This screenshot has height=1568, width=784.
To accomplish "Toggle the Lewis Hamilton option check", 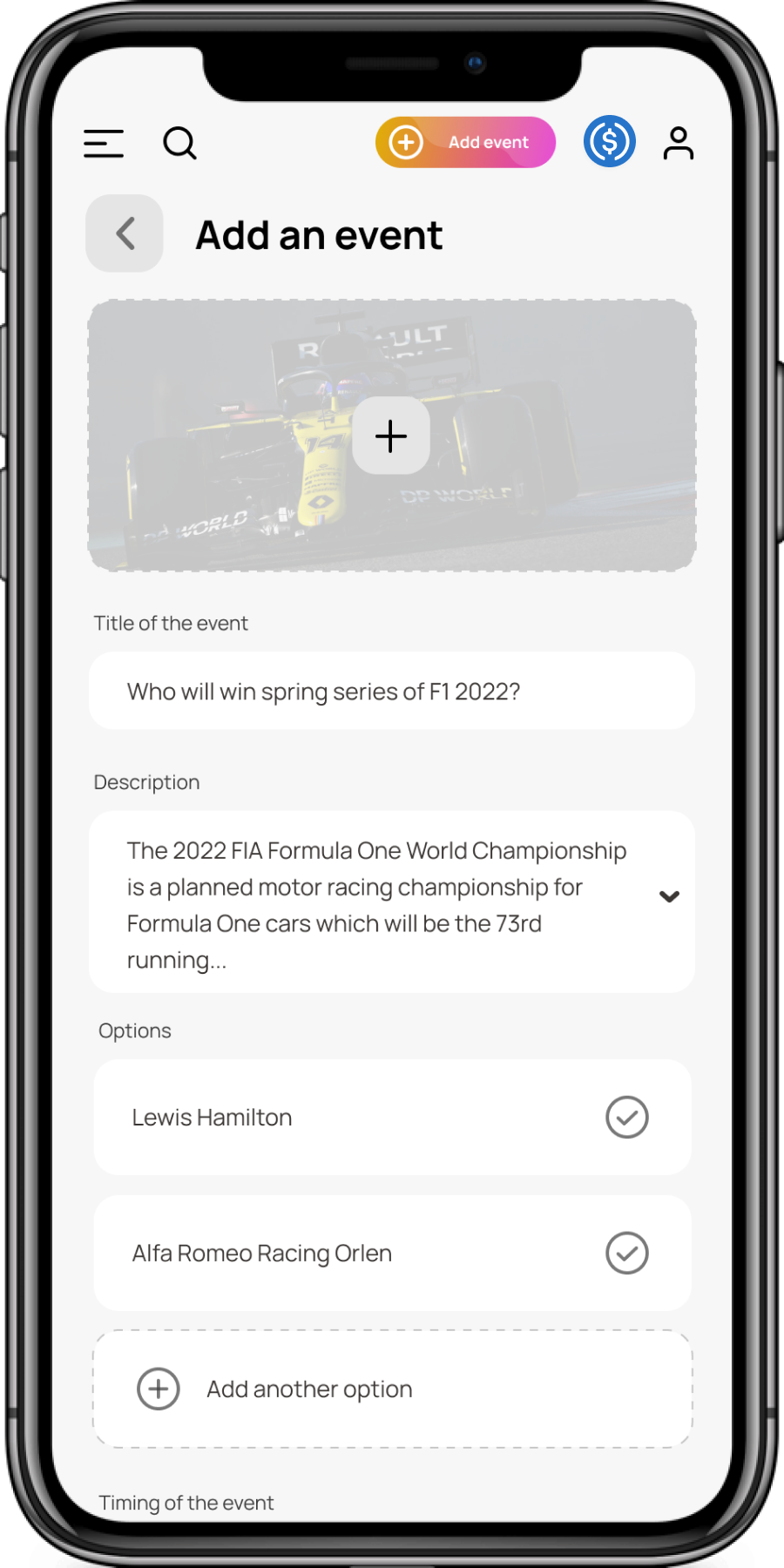I will coord(626,1117).
